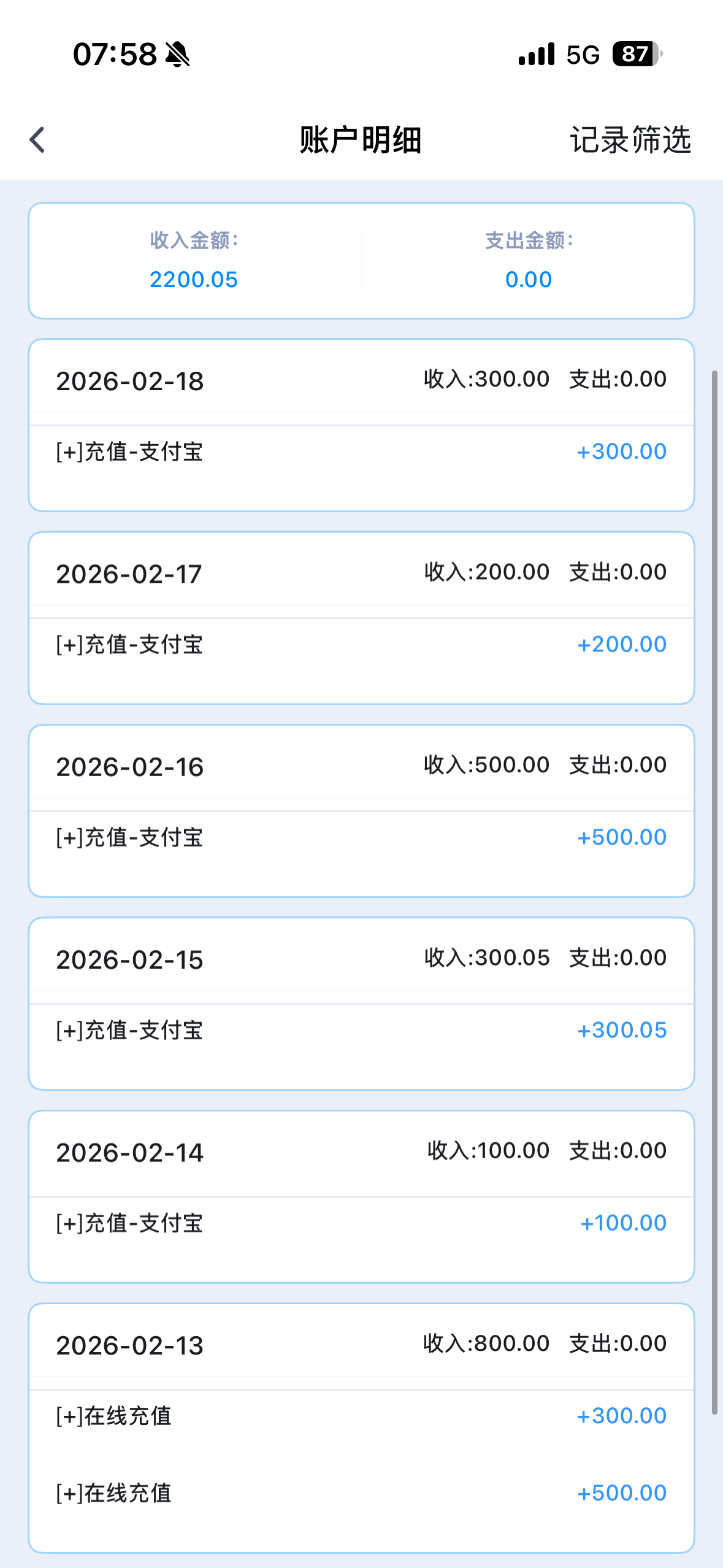Tap the cellular signal bars icon

535,55
